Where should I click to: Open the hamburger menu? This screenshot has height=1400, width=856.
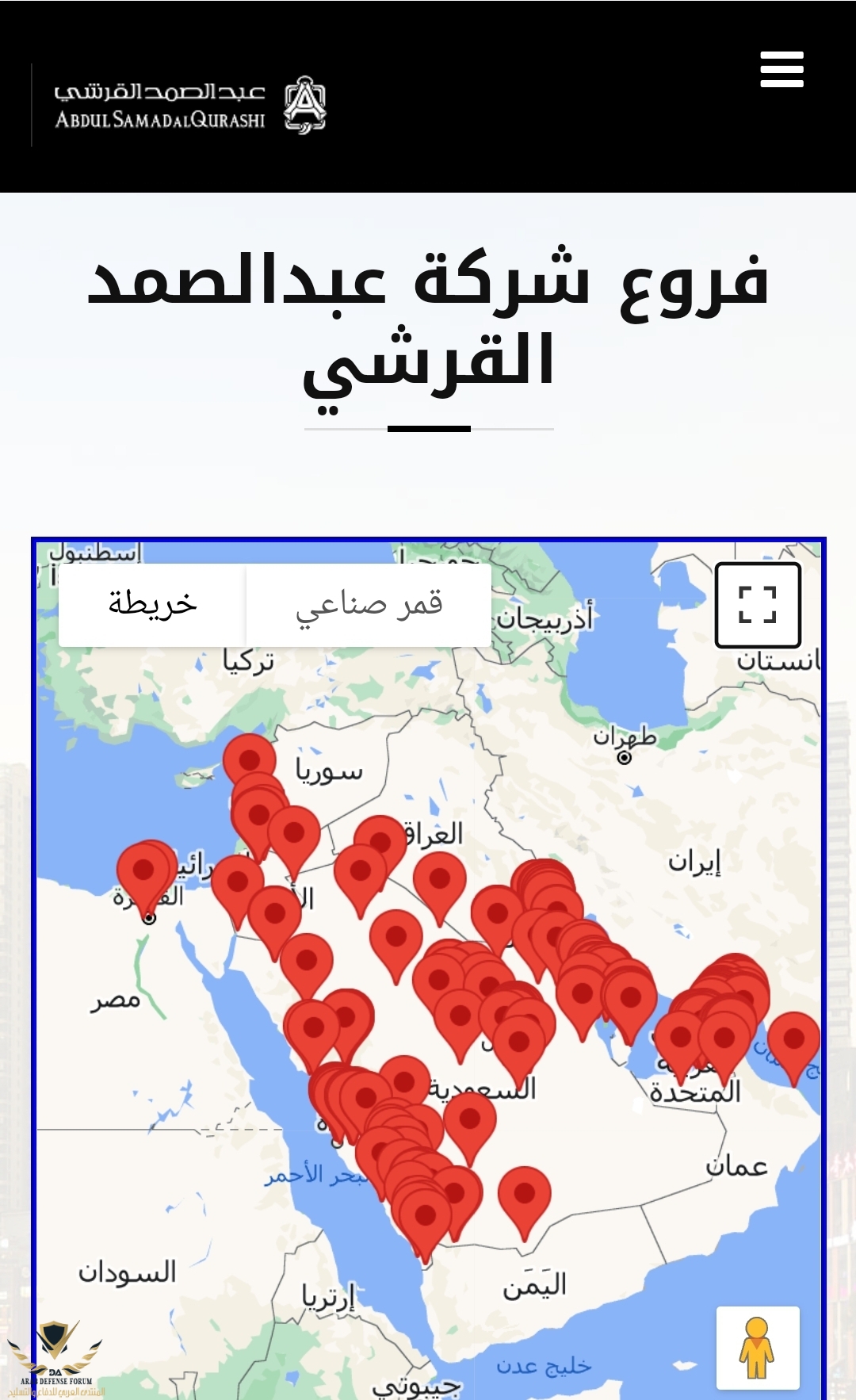point(781,70)
